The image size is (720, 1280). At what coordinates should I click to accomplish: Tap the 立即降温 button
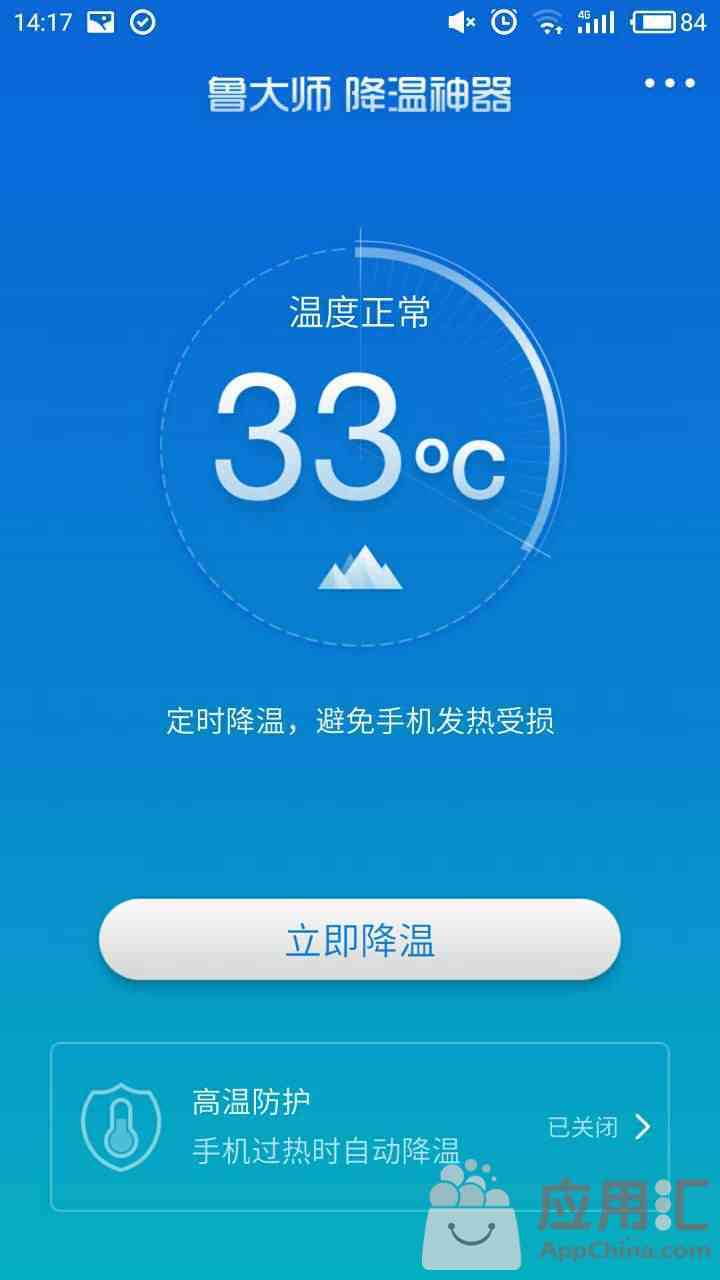(360, 939)
